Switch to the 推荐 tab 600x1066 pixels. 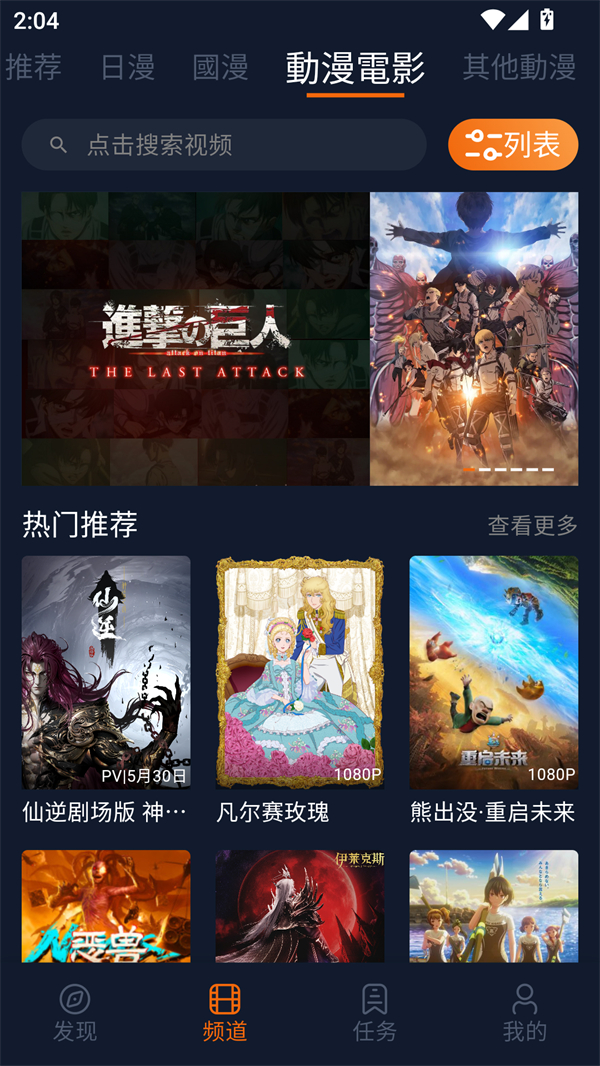coord(34,67)
